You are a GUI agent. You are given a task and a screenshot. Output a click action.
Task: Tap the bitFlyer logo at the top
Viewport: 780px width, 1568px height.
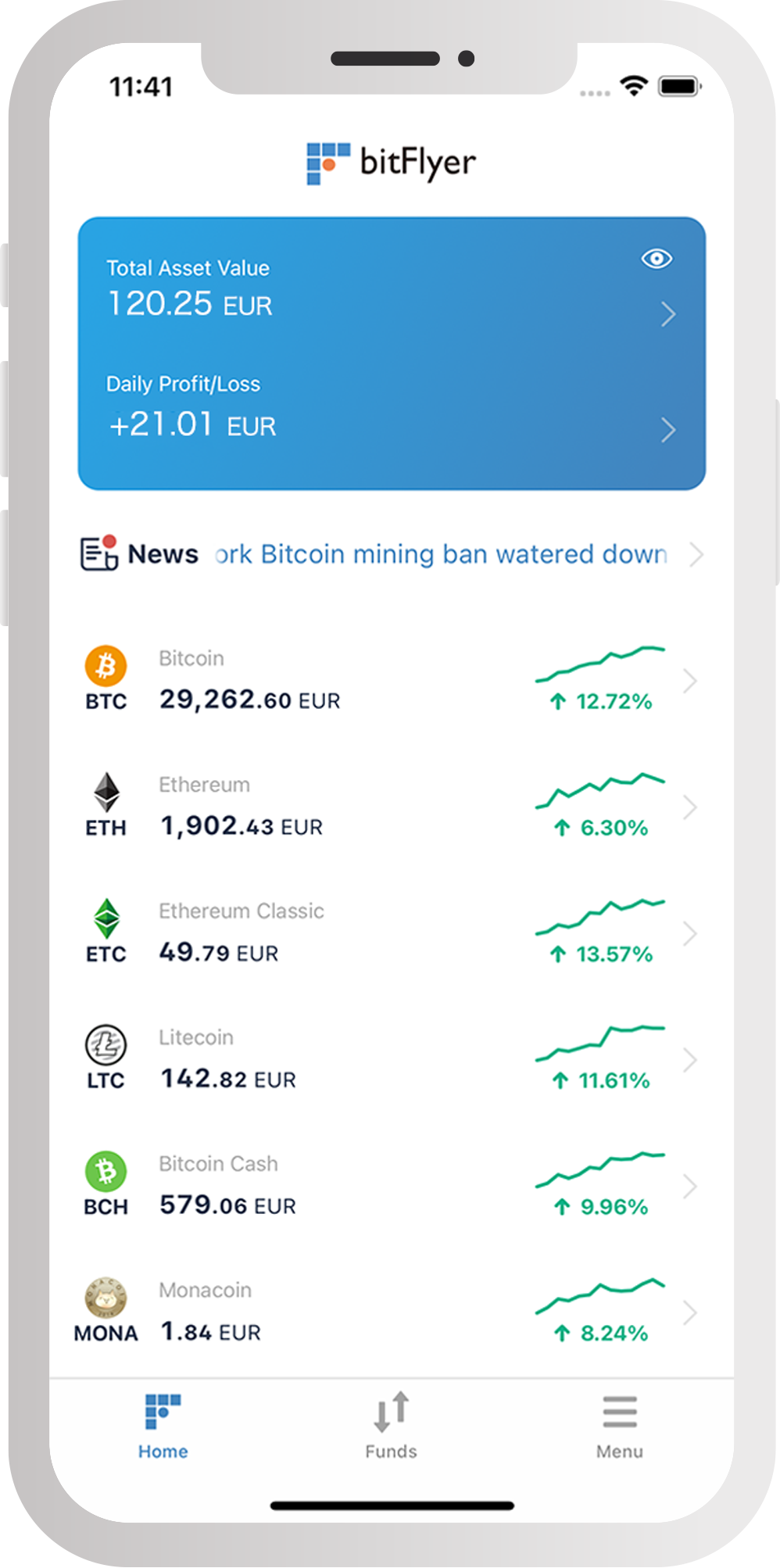click(x=389, y=163)
